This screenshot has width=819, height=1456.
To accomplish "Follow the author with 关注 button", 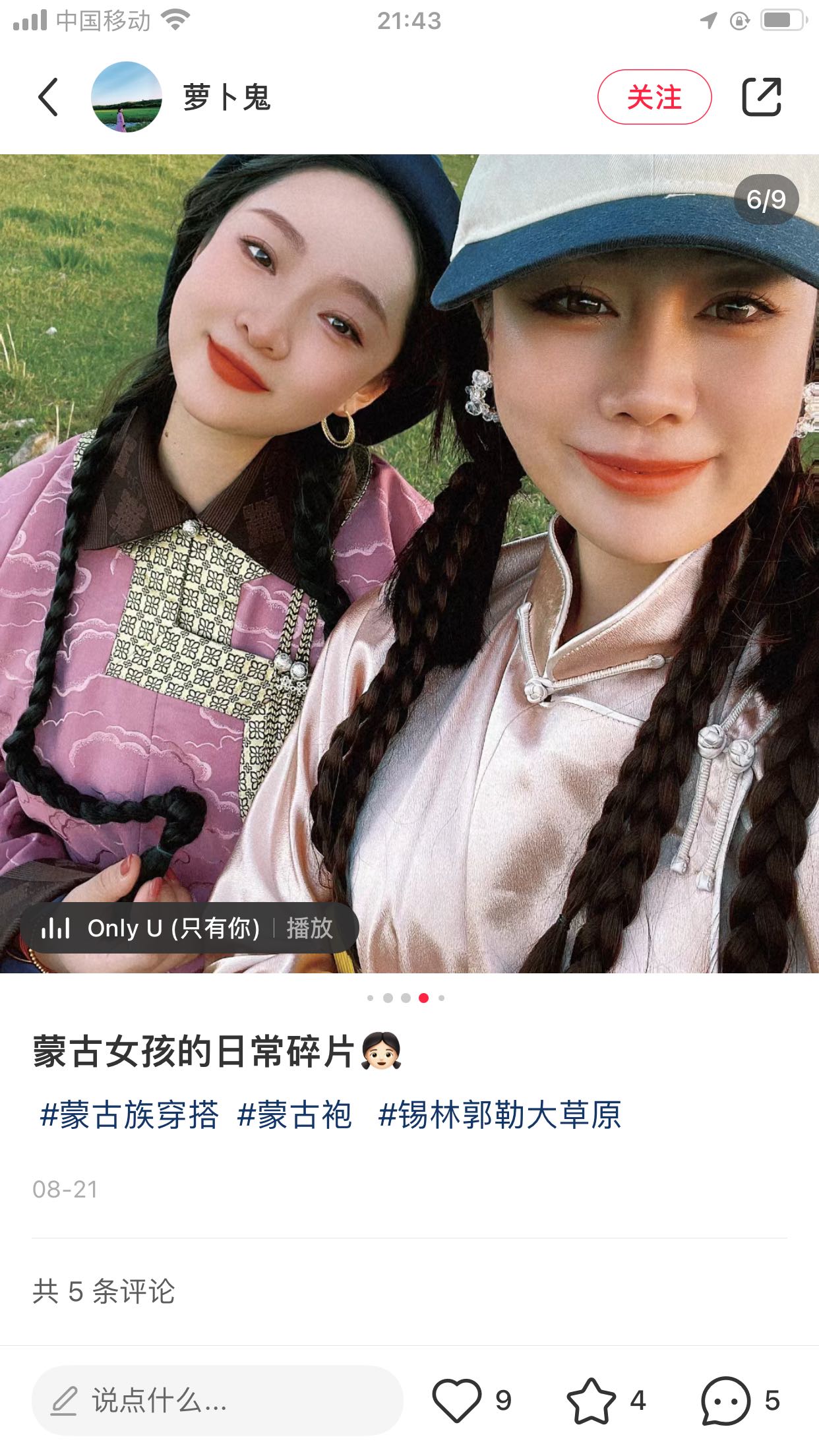I will point(654,97).
